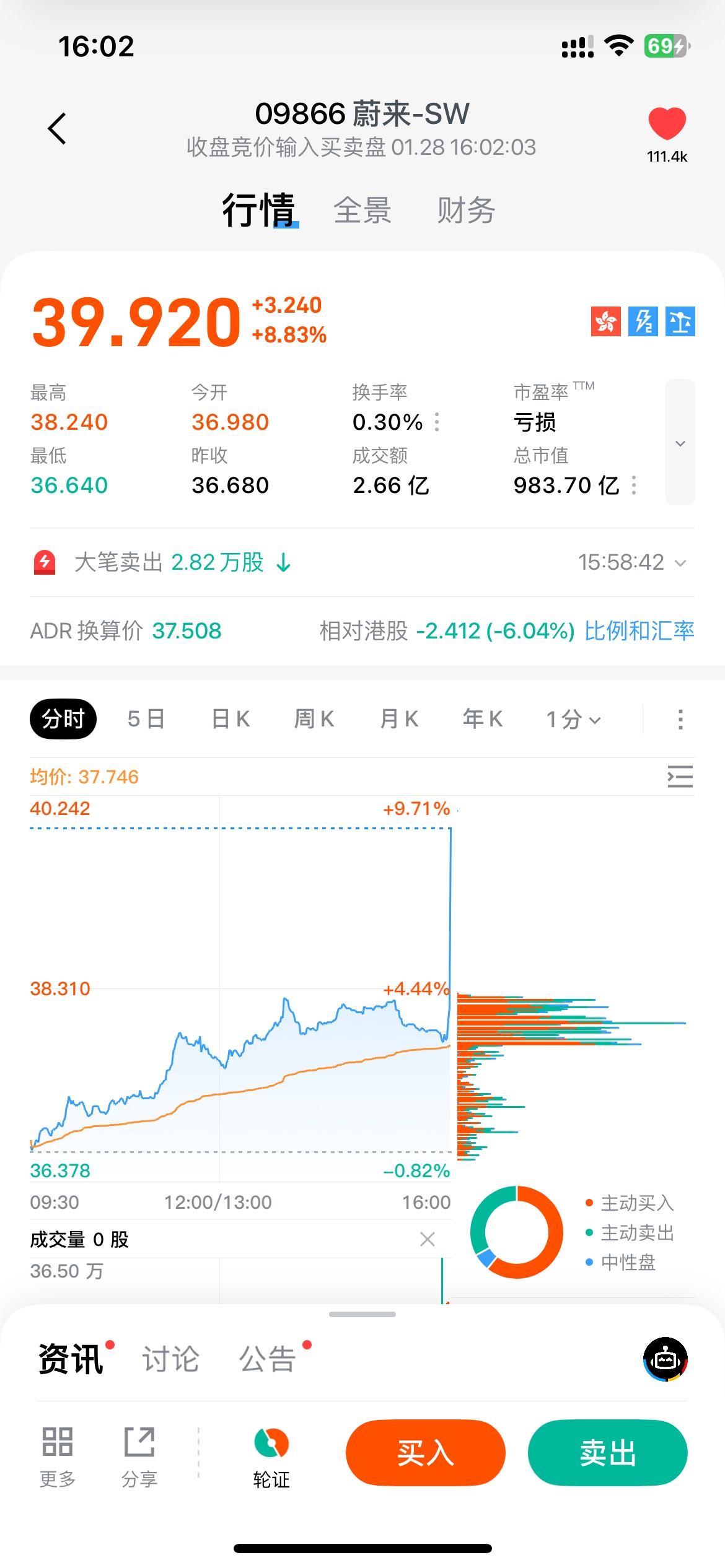Screen dimensions: 725x1568
Task: Open the 比例和汇率 link
Action: tap(639, 631)
